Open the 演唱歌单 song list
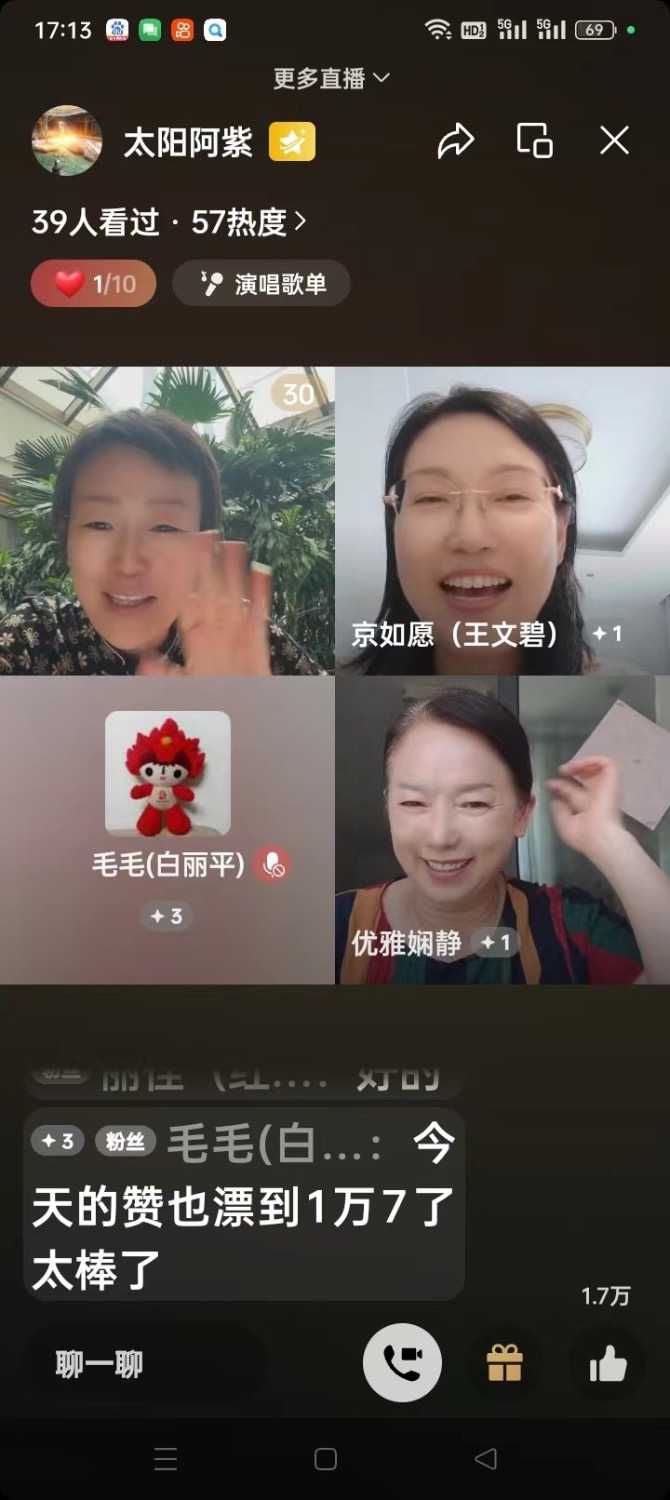Viewport: 670px width, 1500px height. (262, 284)
